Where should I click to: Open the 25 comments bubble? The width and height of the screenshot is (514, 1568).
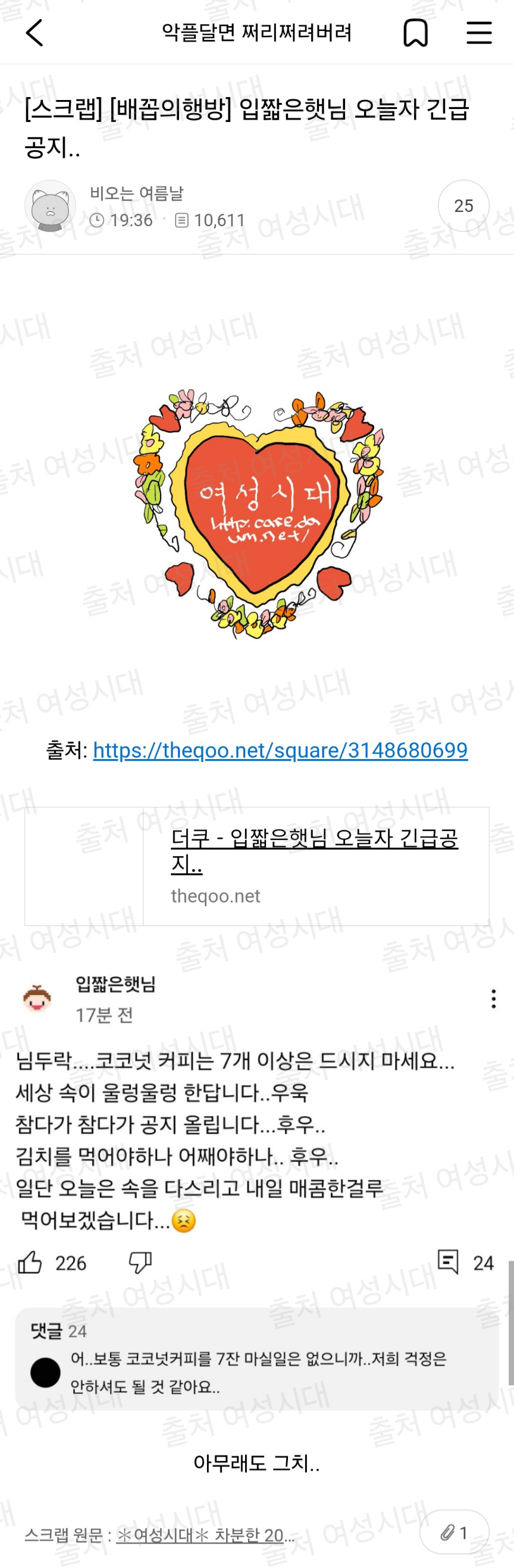[463, 206]
